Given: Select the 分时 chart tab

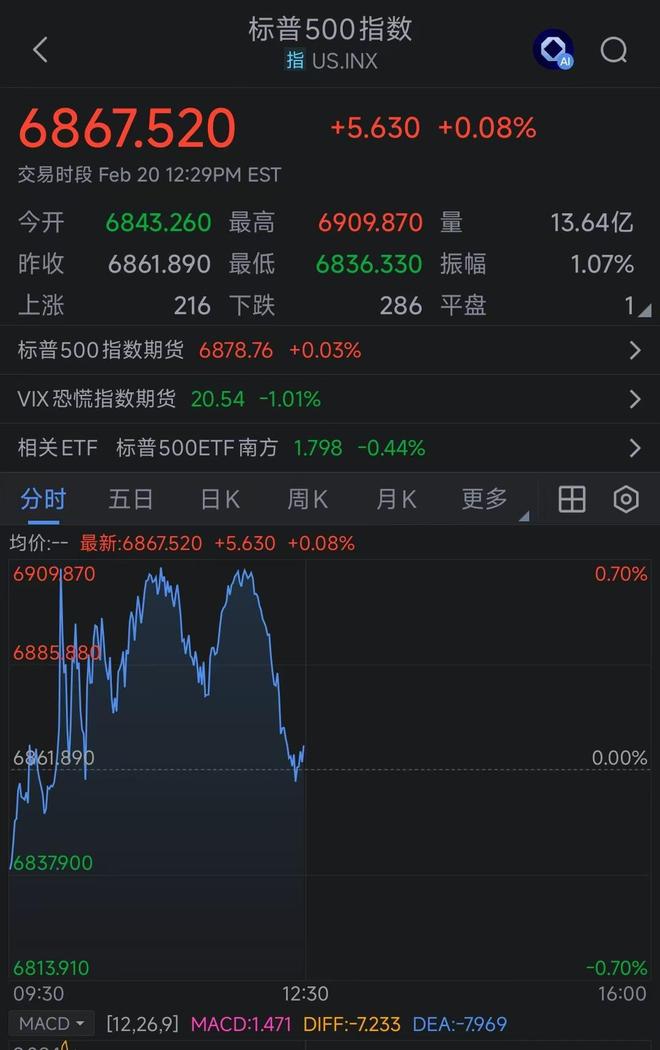Looking at the screenshot, I should (42, 499).
